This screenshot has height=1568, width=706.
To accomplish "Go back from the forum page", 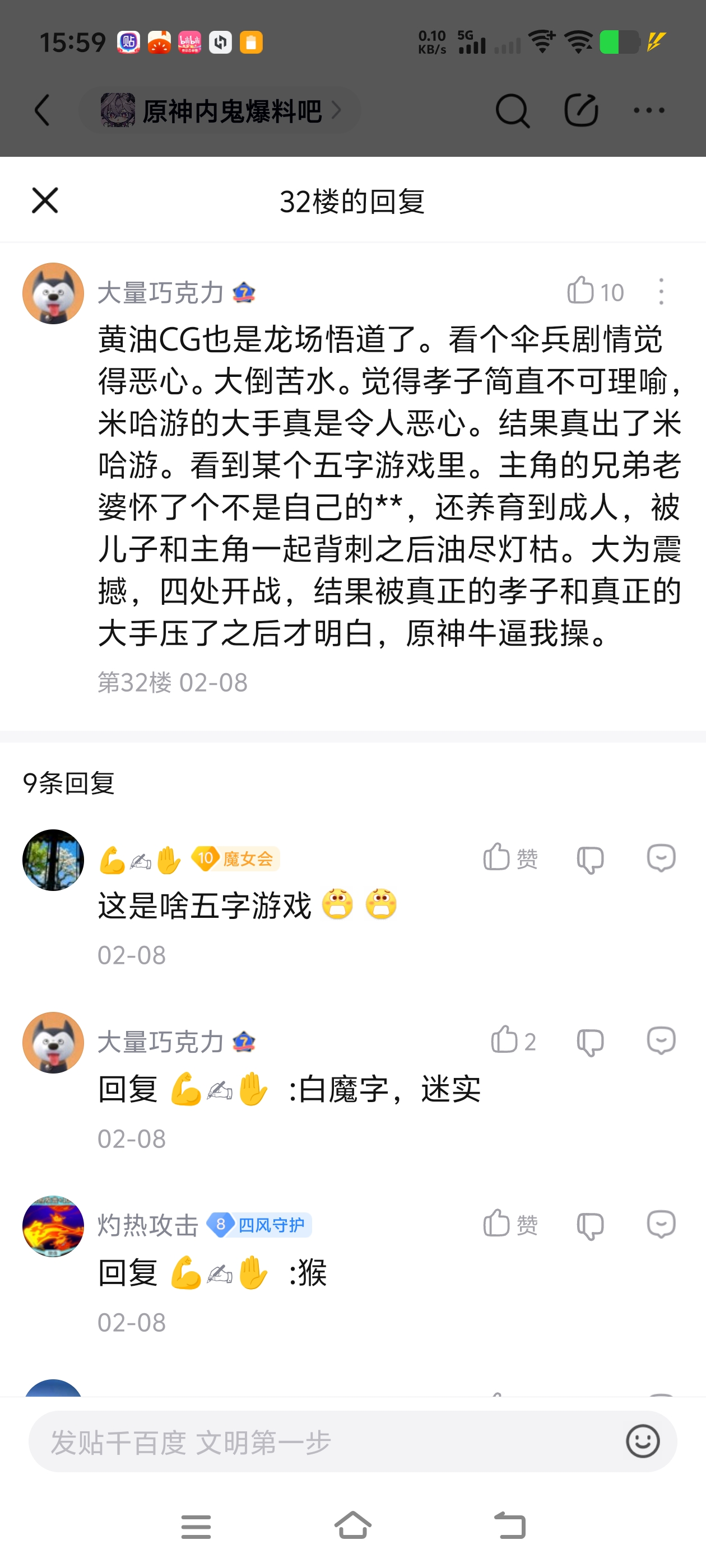I will (x=42, y=110).
